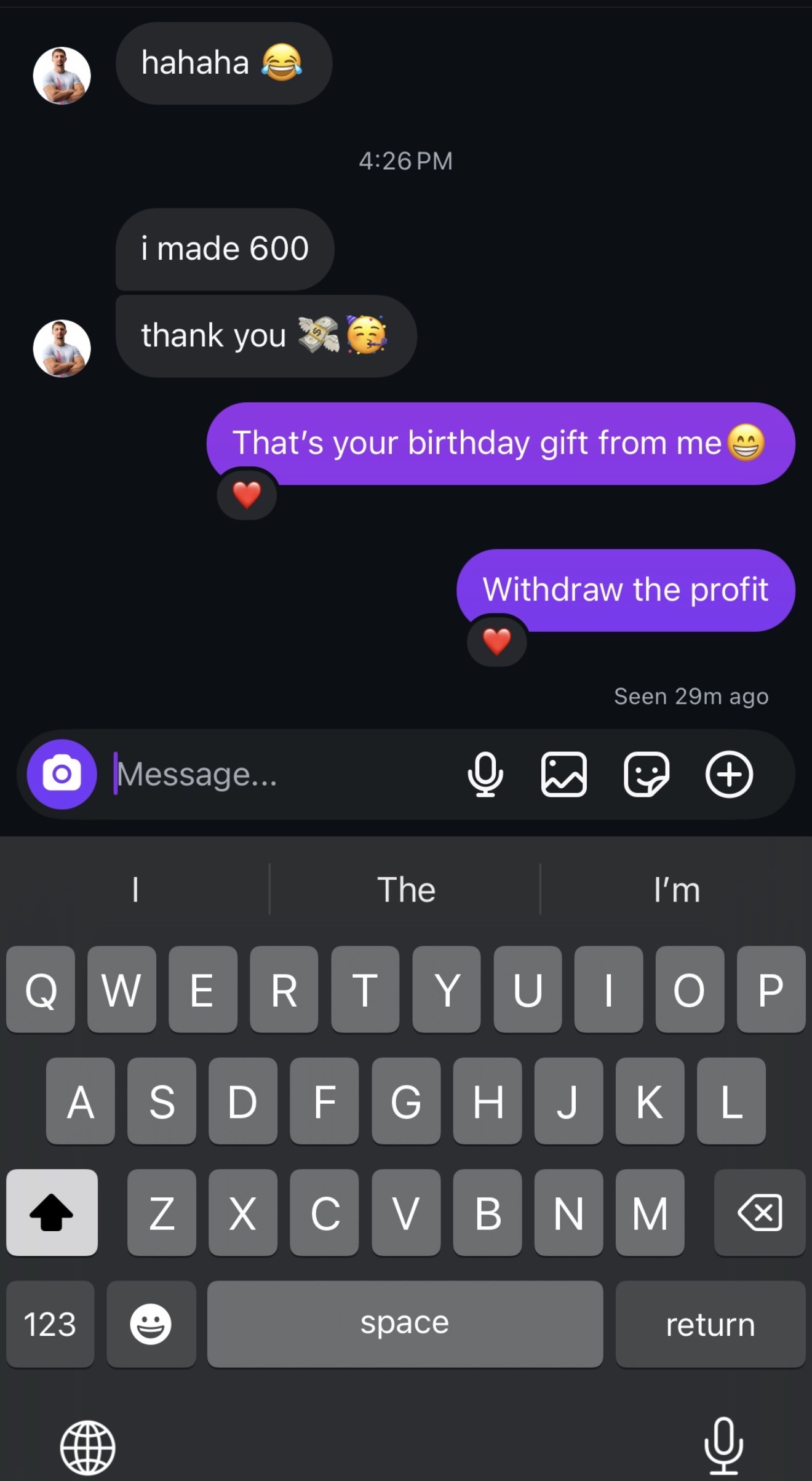Switch the keyboard to the 123 numbers layout
The image size is (812, 1481).
pyautogui.click(x=50, y=1324)
